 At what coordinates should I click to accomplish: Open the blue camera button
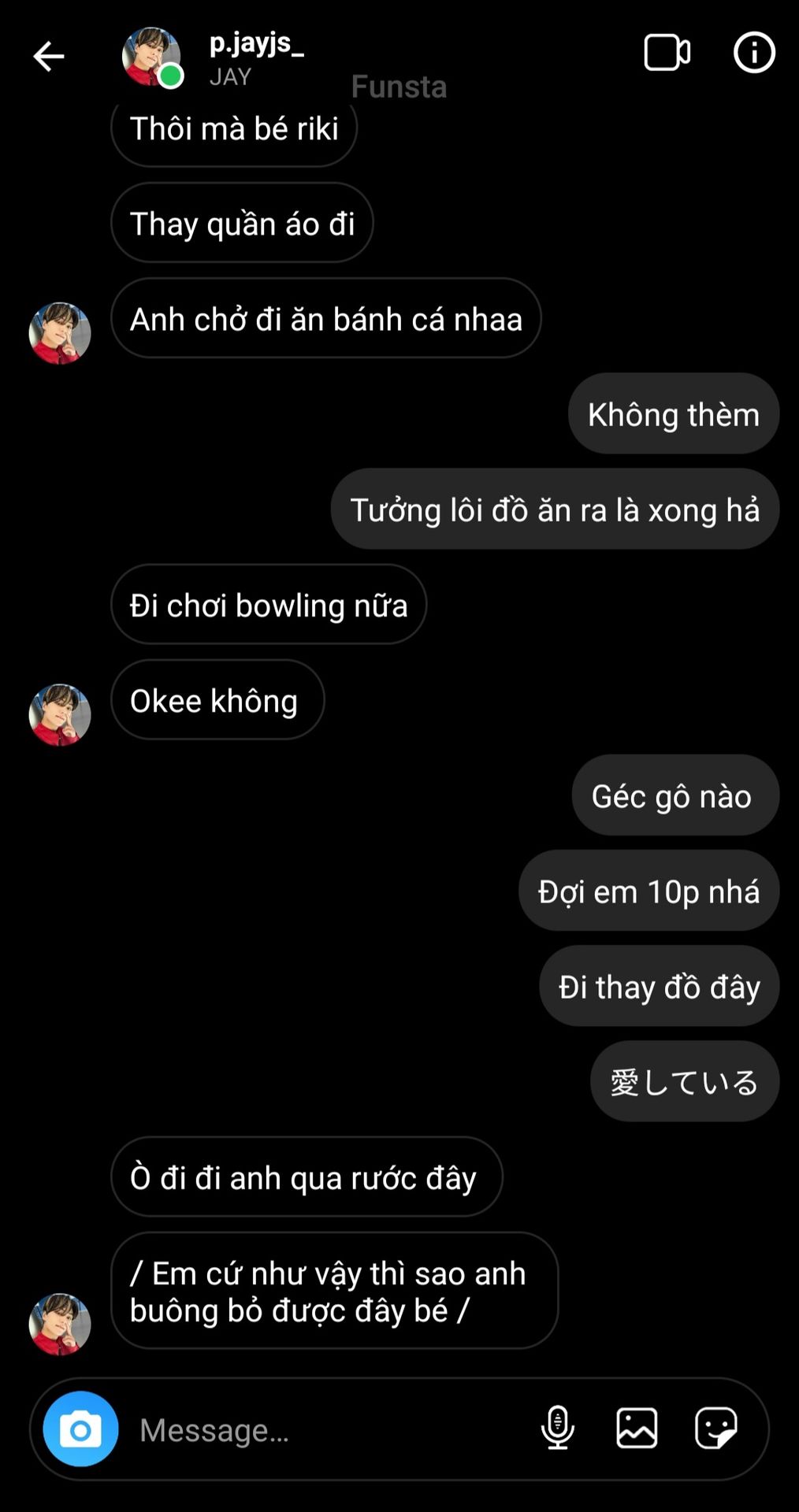click(80, 1429)
